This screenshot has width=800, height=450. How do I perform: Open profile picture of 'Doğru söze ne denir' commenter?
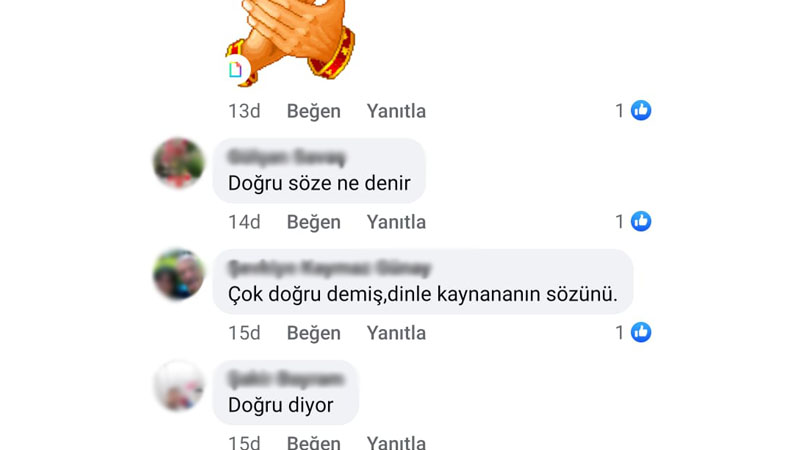pyautogui.click(x=179, y=164)
